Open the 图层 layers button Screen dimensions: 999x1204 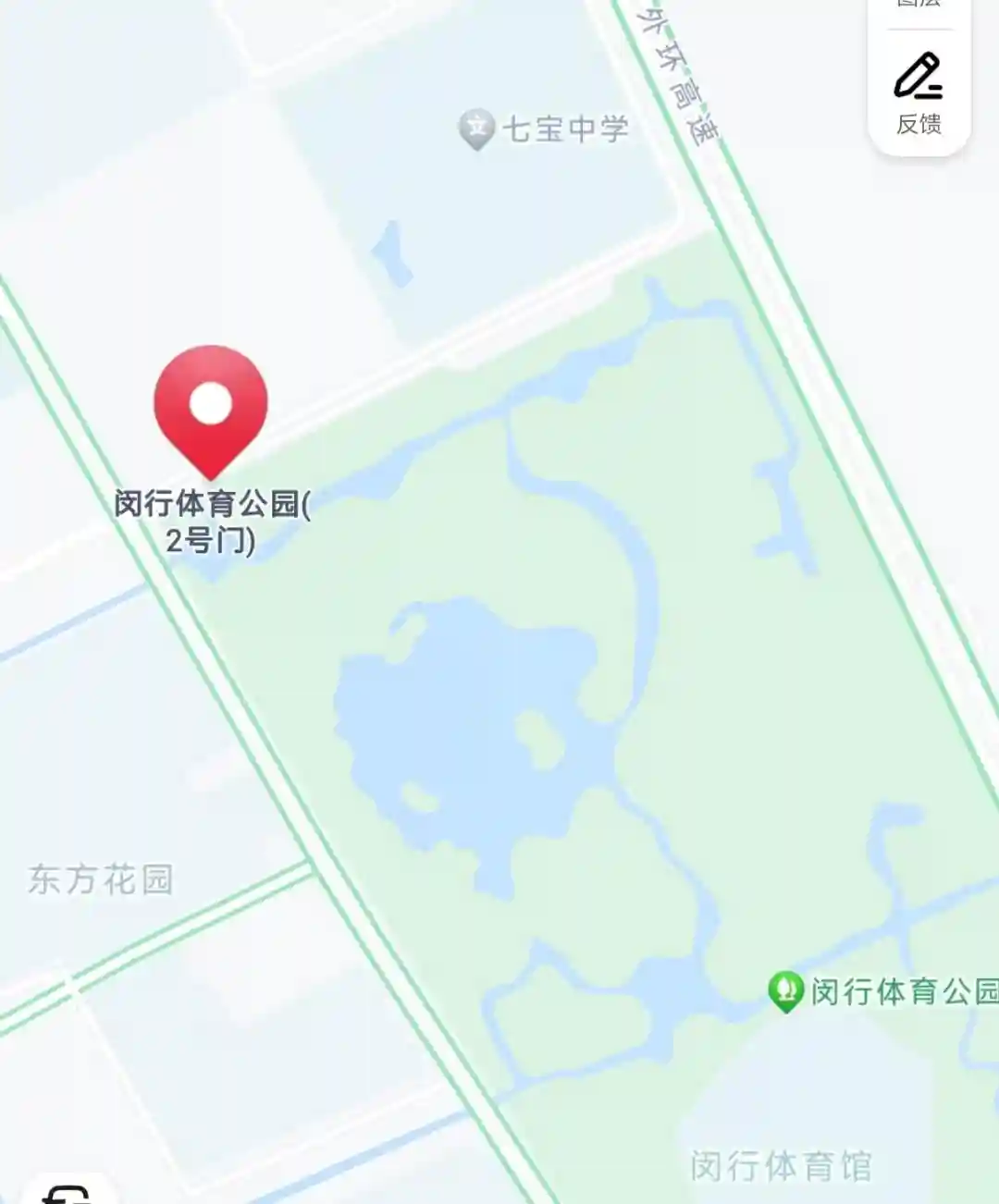click(919, 7)
